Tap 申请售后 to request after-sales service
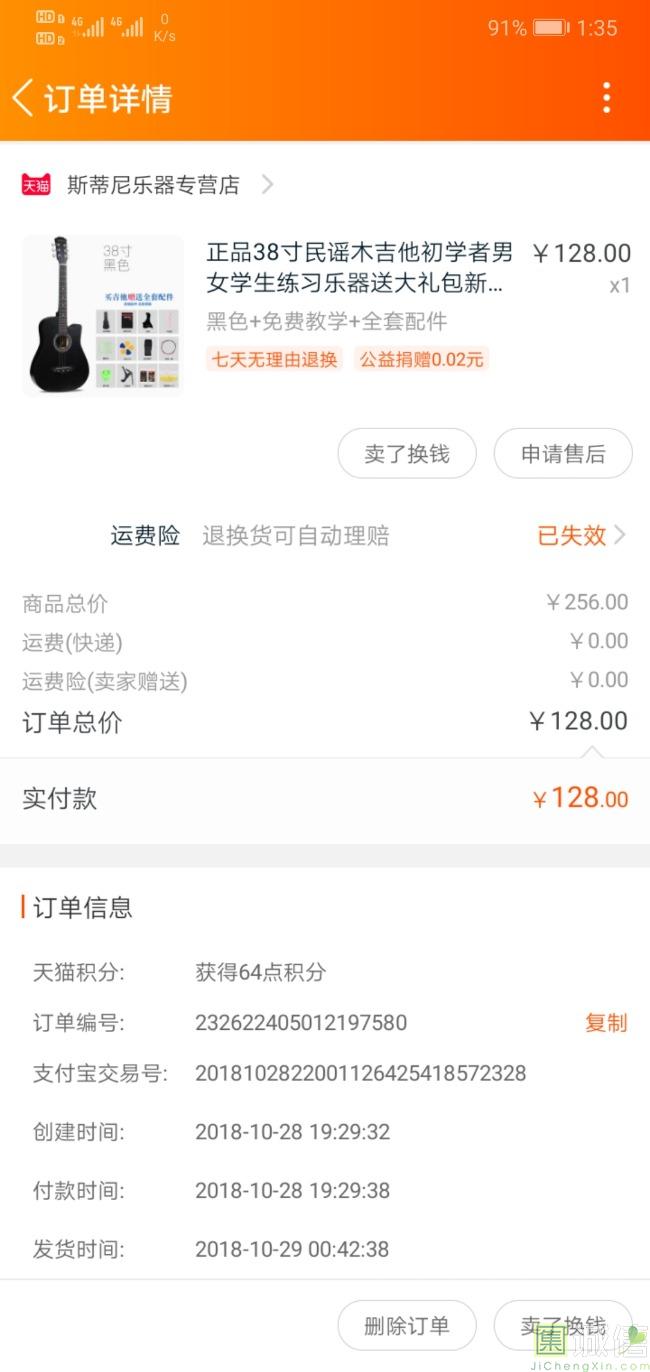This screenshot has height=1372, width=650. pyautogui.click(x=563, y=454)
